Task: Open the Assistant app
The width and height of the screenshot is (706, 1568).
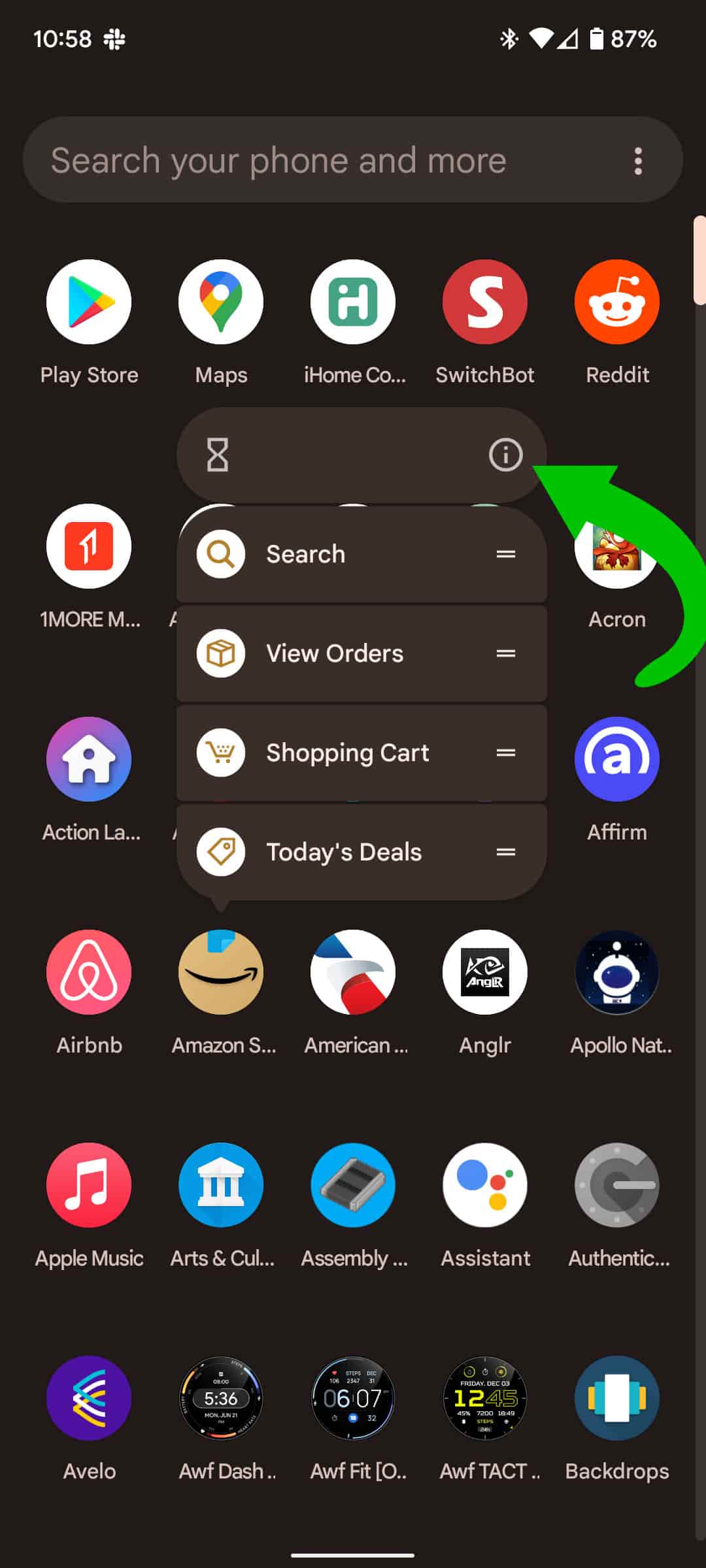Action: pyautogui.click(x=484, y=1185)
